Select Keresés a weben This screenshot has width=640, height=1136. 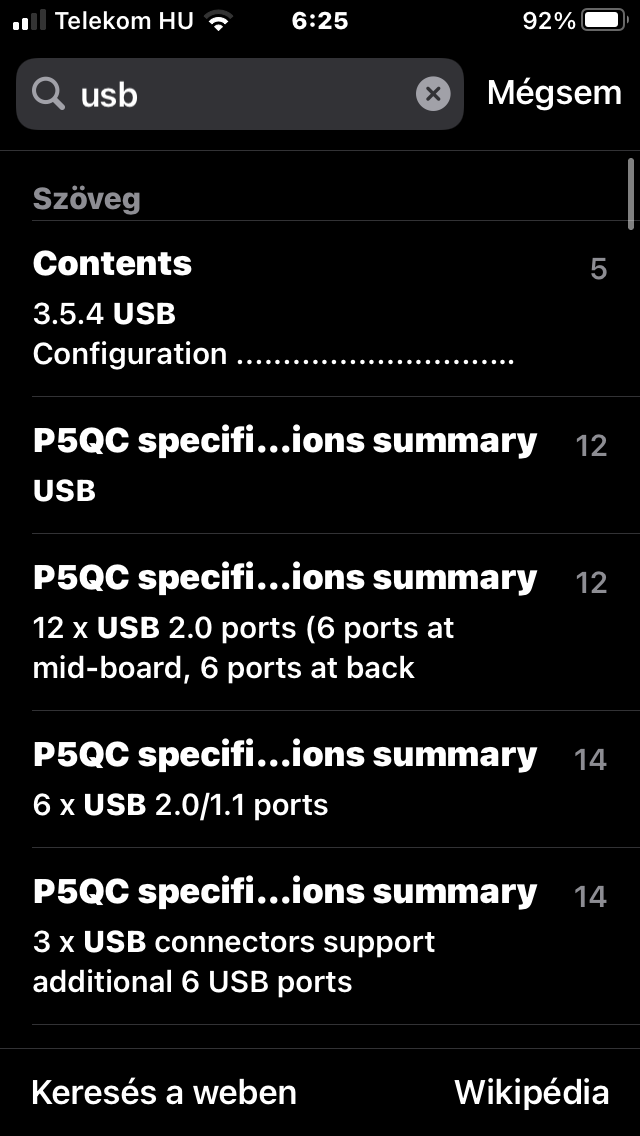(x=164, y=1092)
